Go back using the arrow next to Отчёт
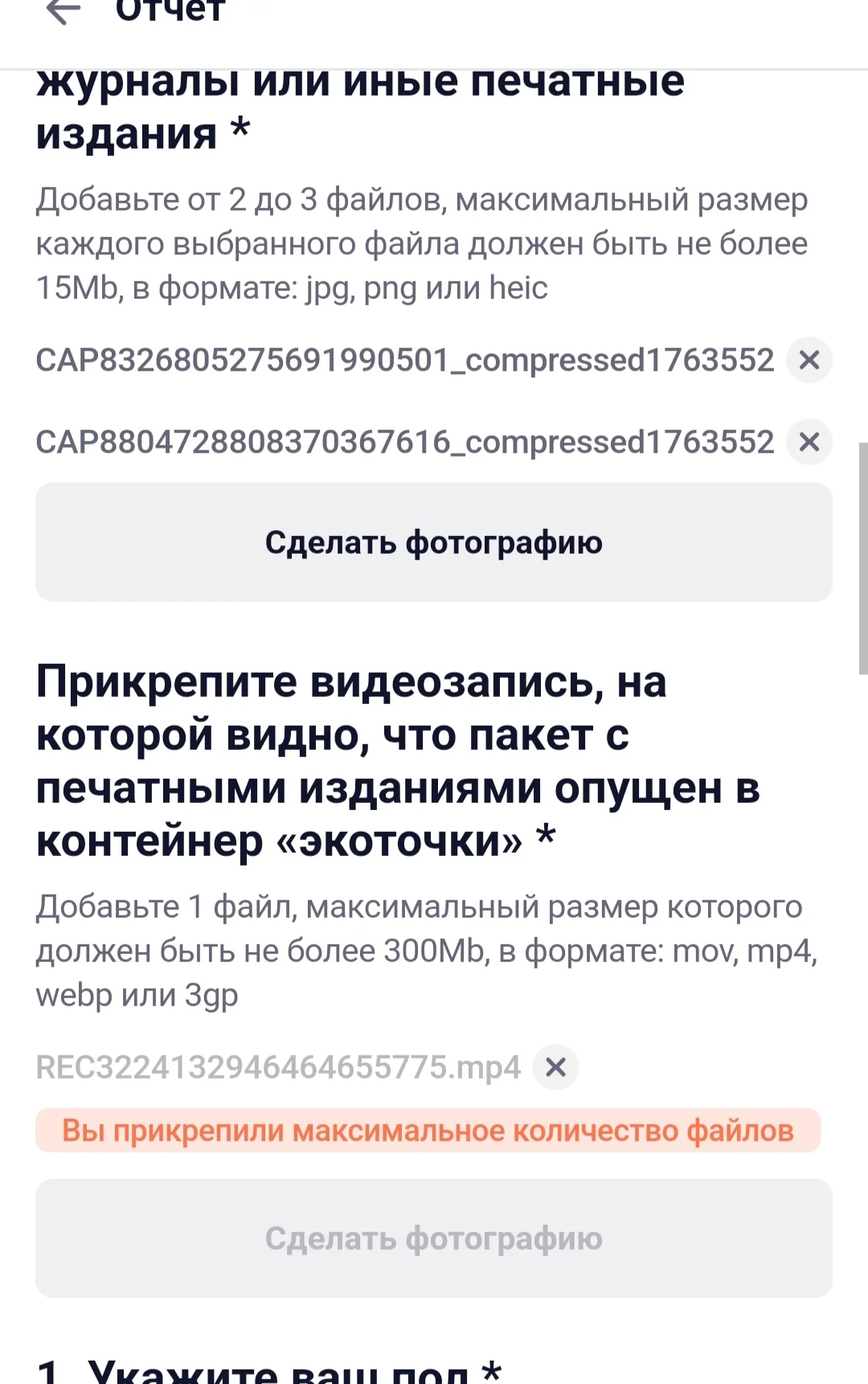The height and width of the screenshot is (1384, 868). [64, 11]
